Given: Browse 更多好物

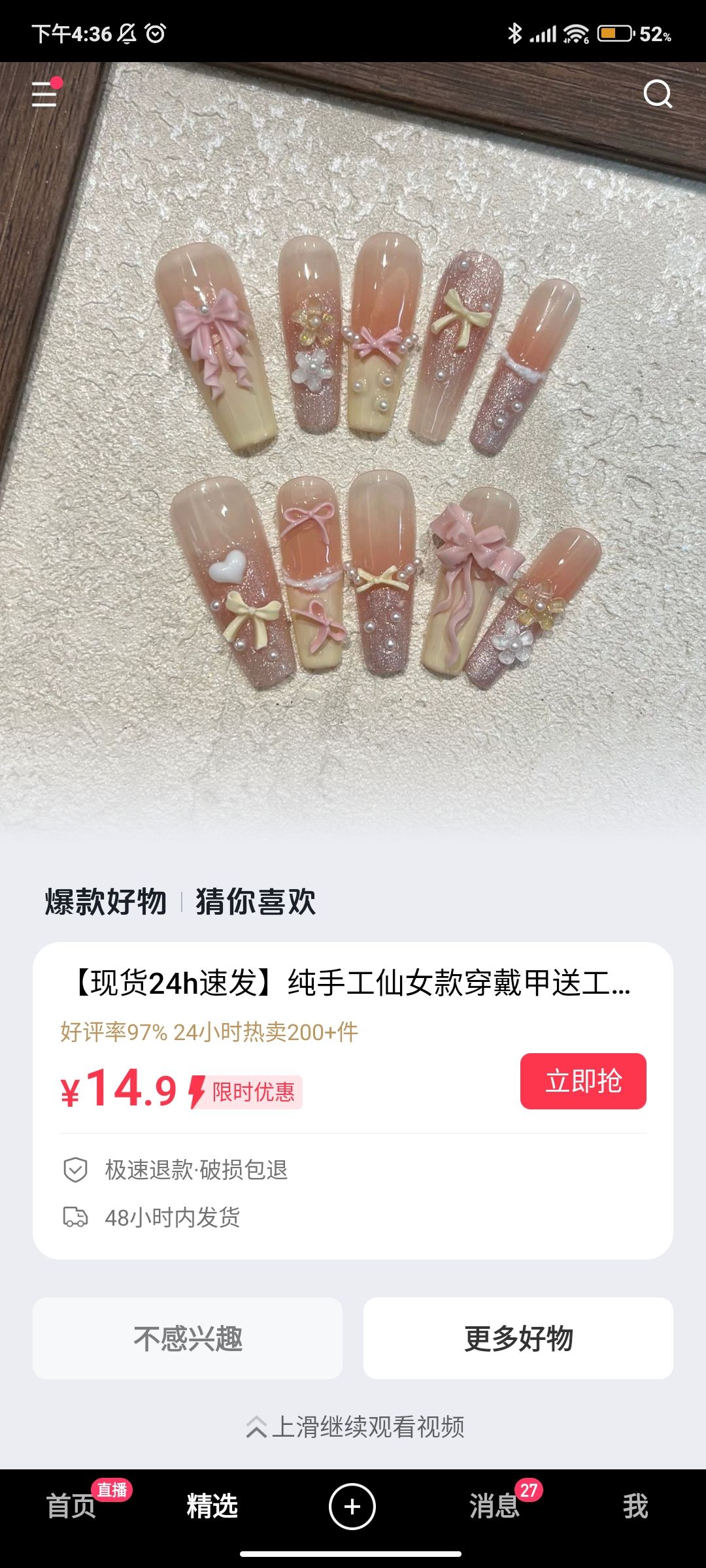Looking at the screenshot, I should point(518,1339).
